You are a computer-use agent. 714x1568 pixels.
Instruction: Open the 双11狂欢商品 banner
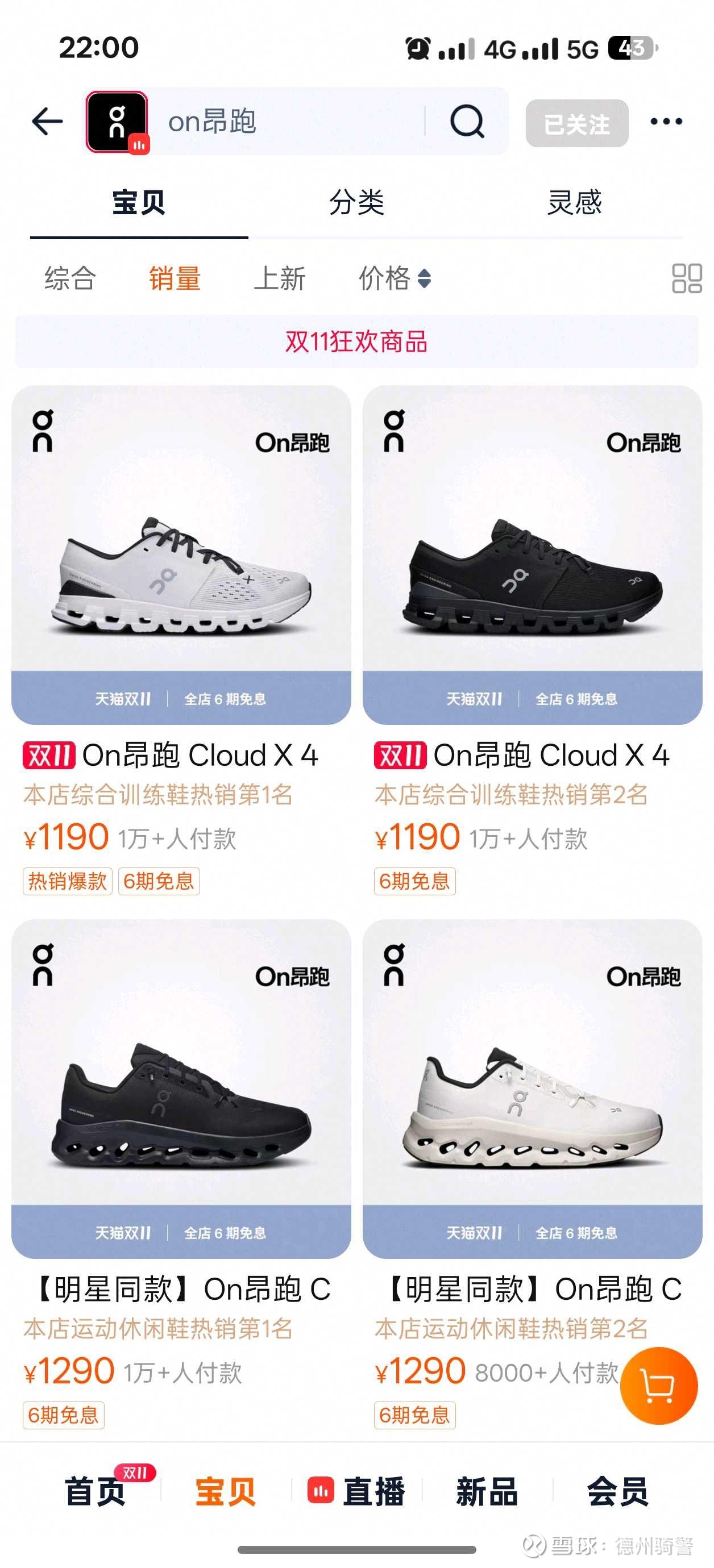click(x=356, y=341)
